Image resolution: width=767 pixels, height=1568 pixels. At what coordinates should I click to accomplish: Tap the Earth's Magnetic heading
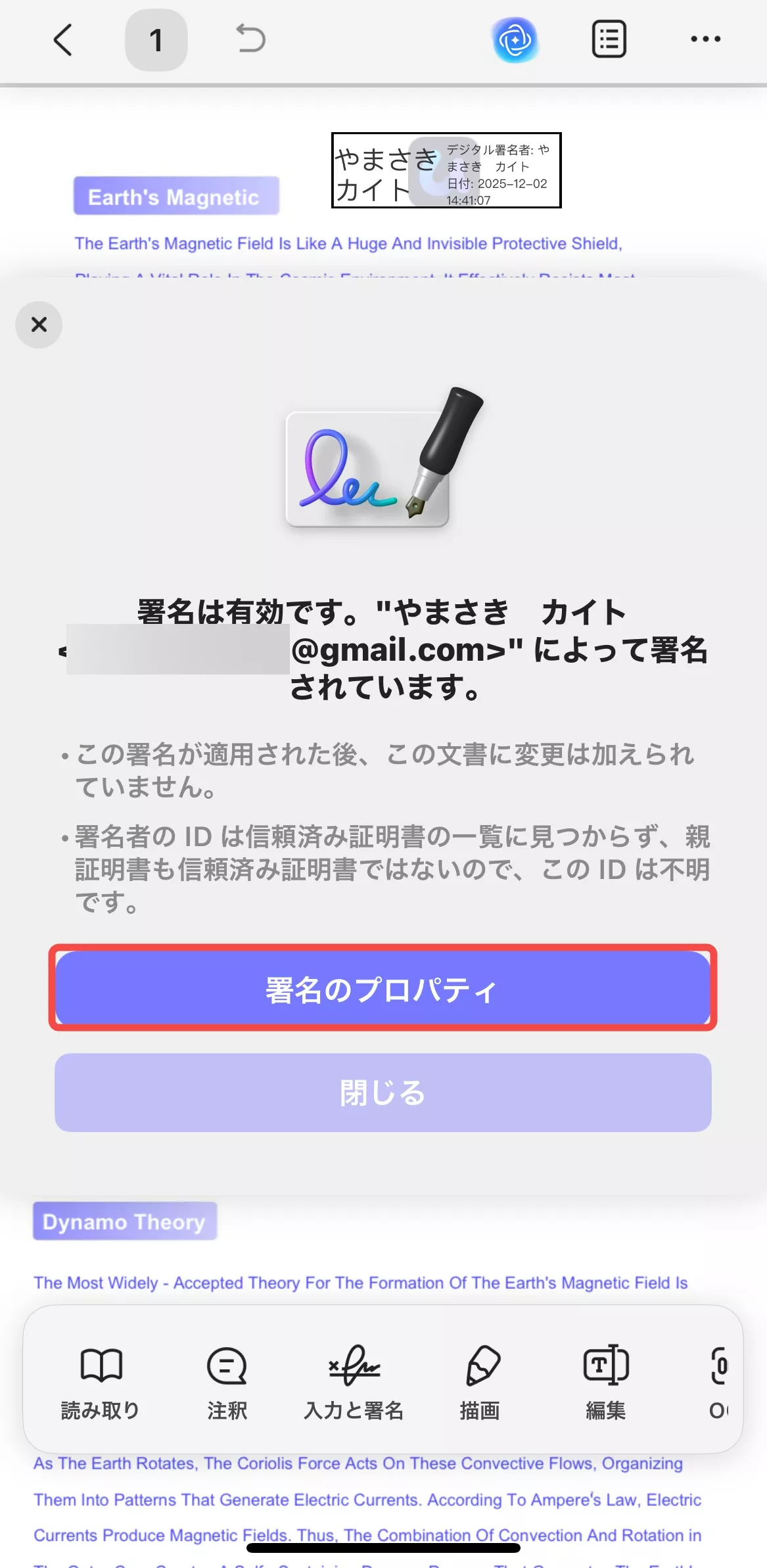(176, 195)
